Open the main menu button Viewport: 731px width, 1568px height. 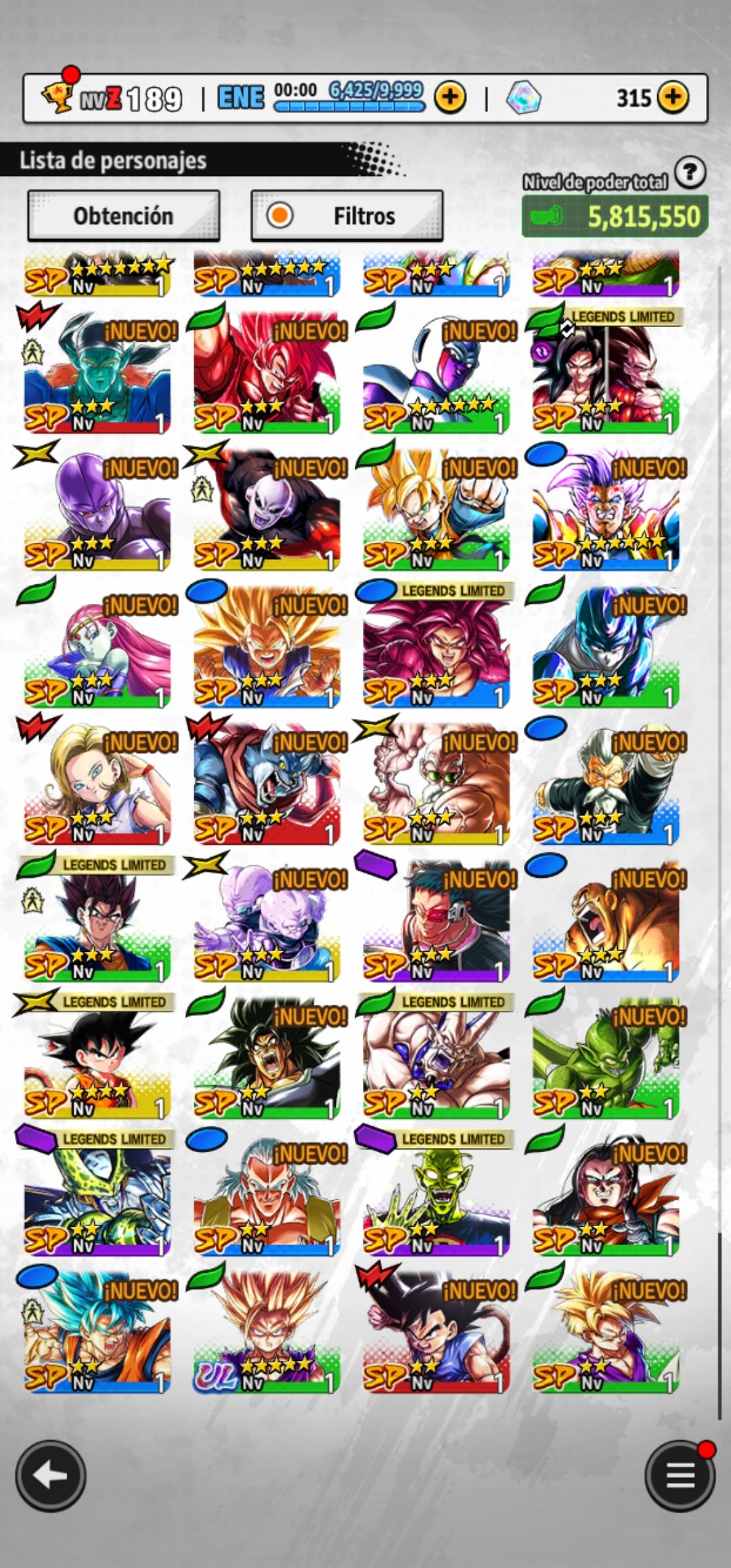coord(680,1476)
